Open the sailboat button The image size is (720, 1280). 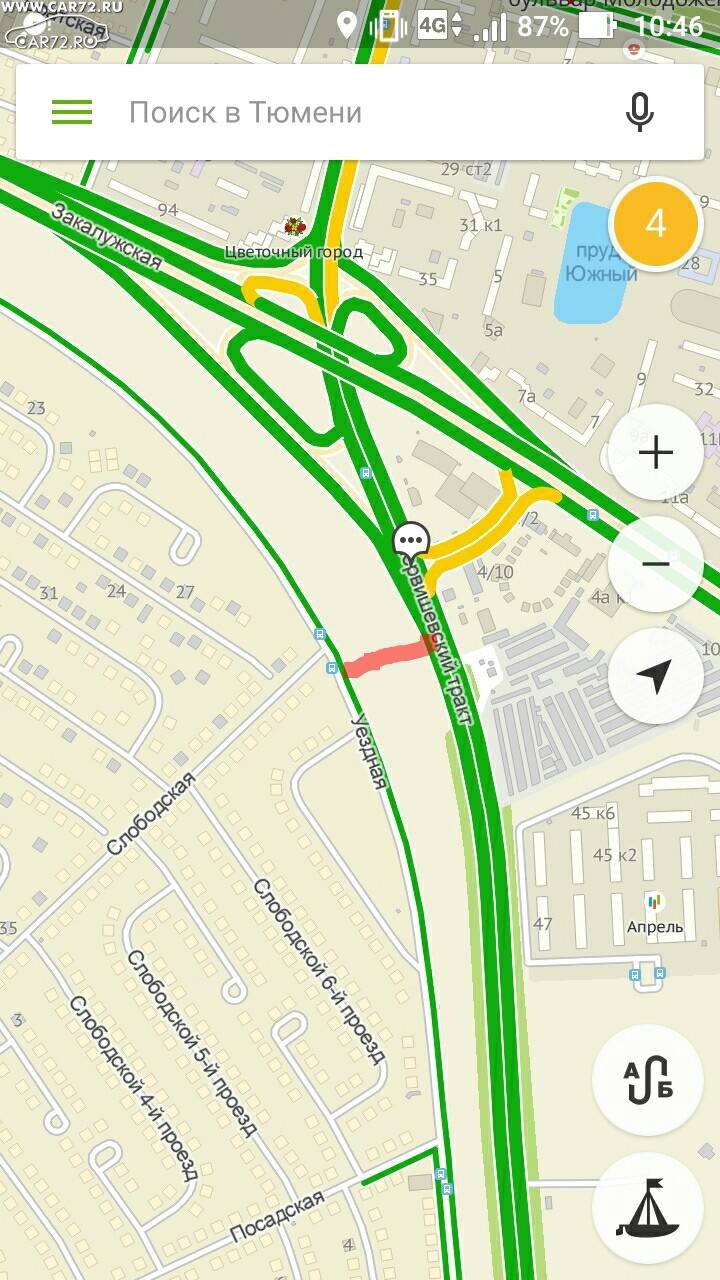pos(648,1208)
